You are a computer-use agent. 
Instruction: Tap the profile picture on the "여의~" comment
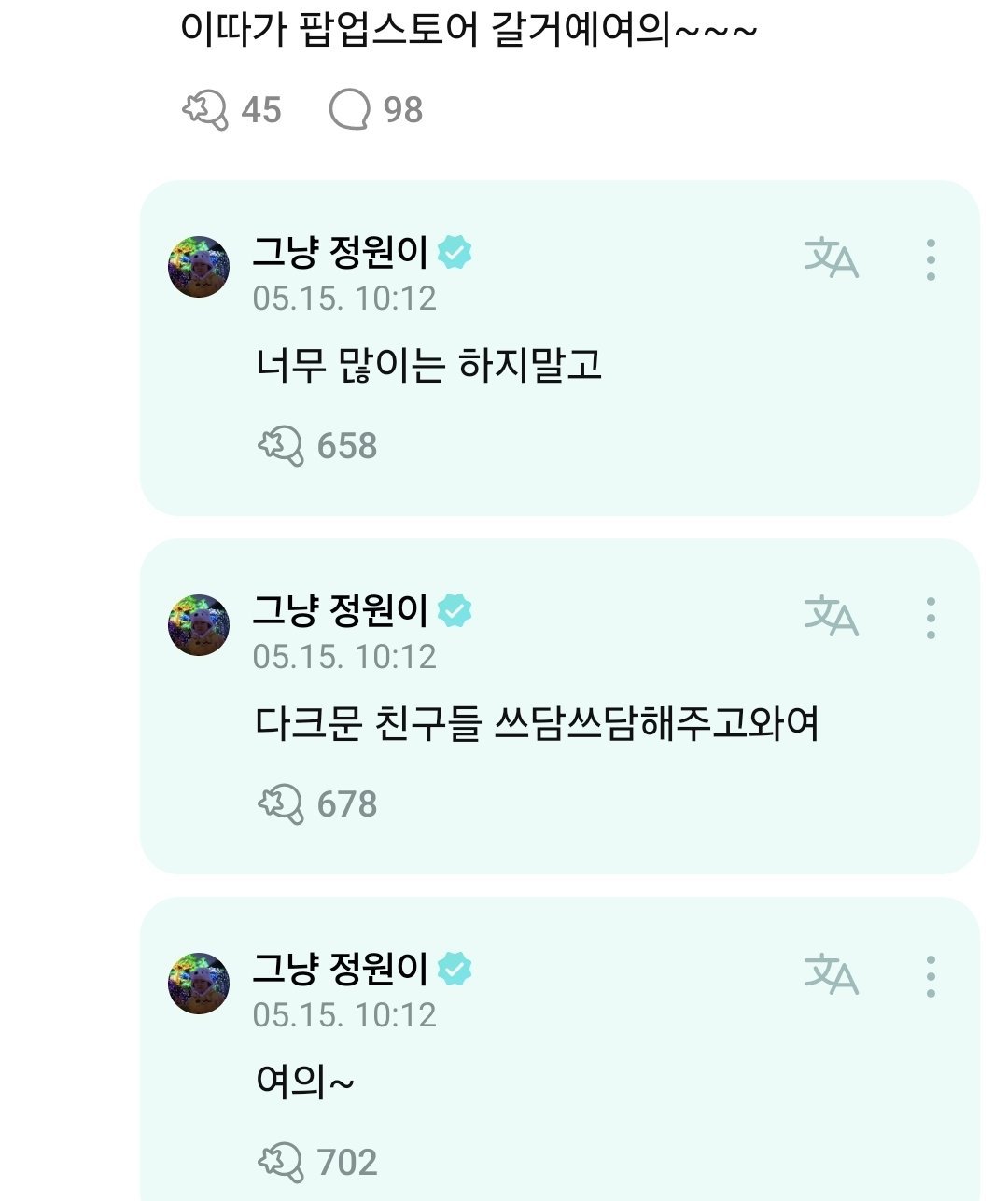tap(200, 979)
